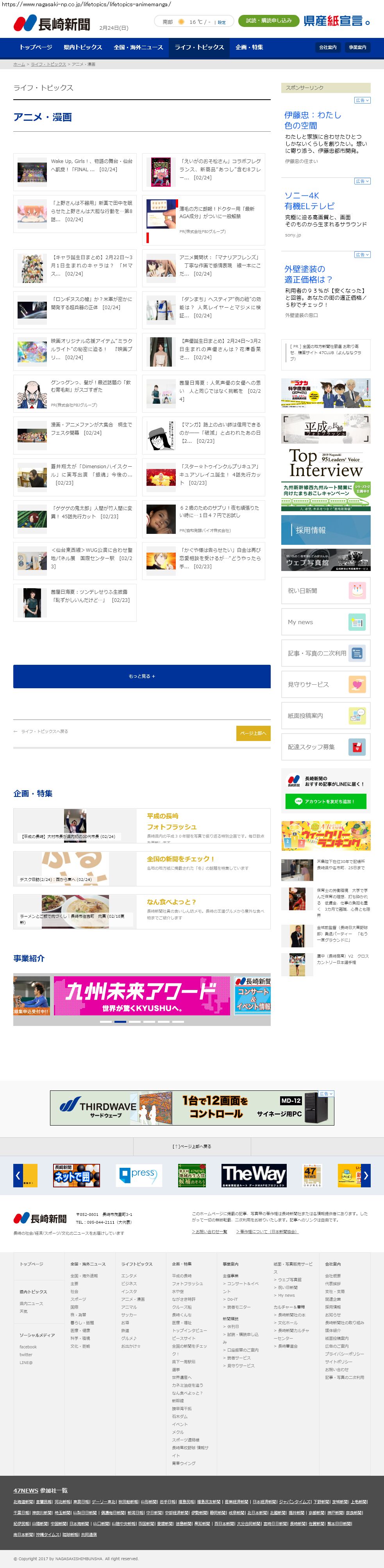Go to 全国・海外ニュース section
This screenshot has width=384, height=1568.
click(x=138, y=47)
